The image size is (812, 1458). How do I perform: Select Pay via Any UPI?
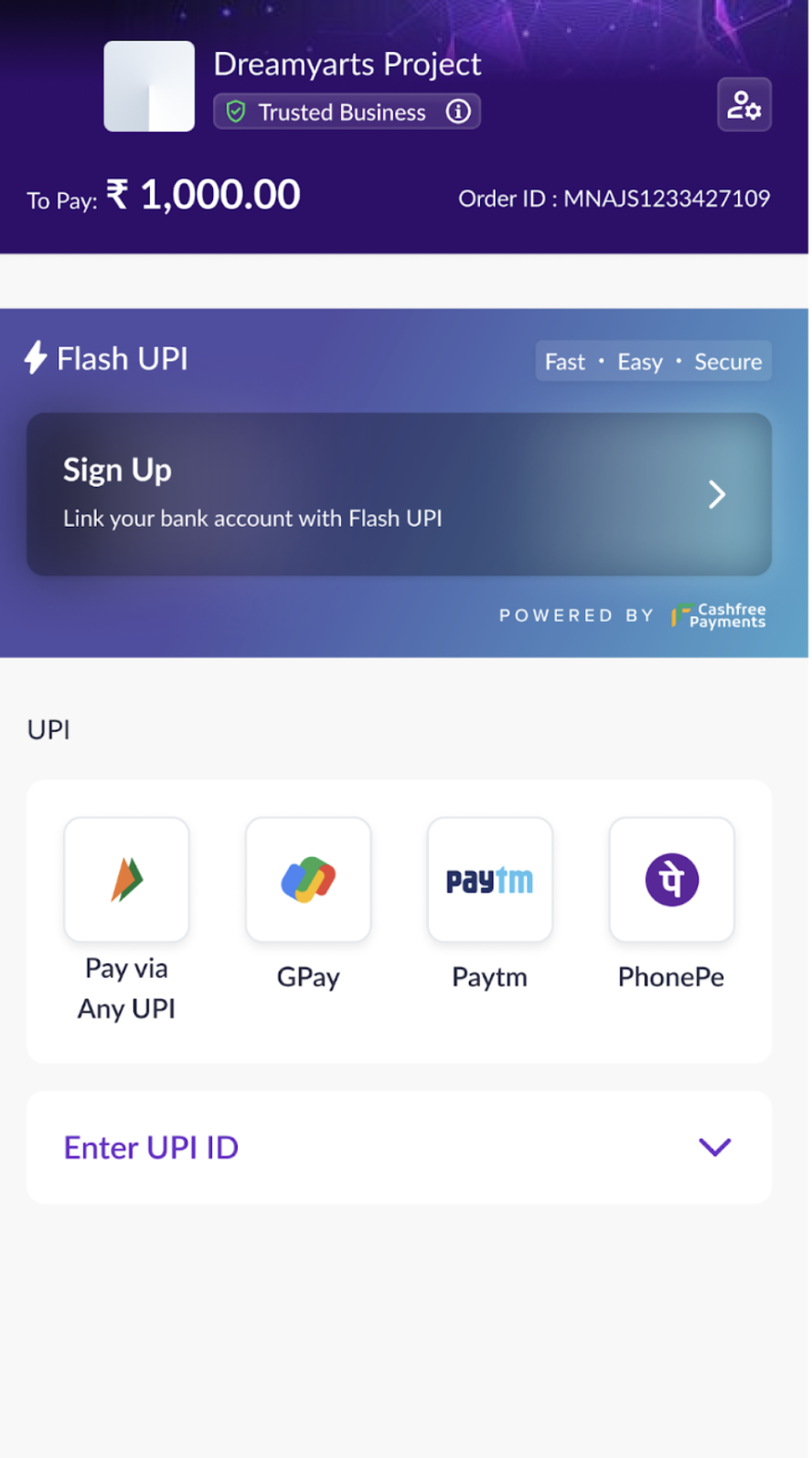pos(126,880)
